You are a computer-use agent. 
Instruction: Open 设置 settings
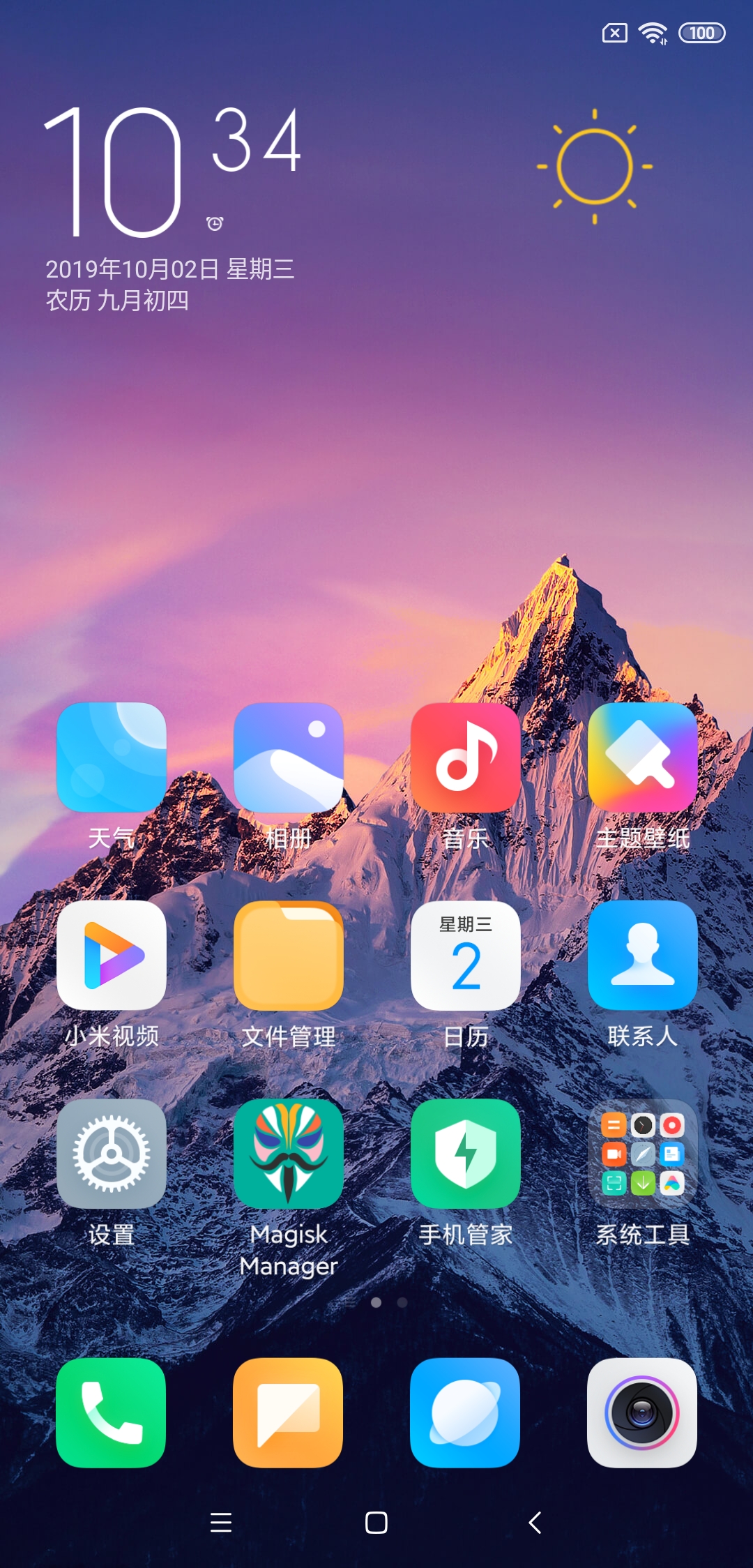coord(112,1154)
